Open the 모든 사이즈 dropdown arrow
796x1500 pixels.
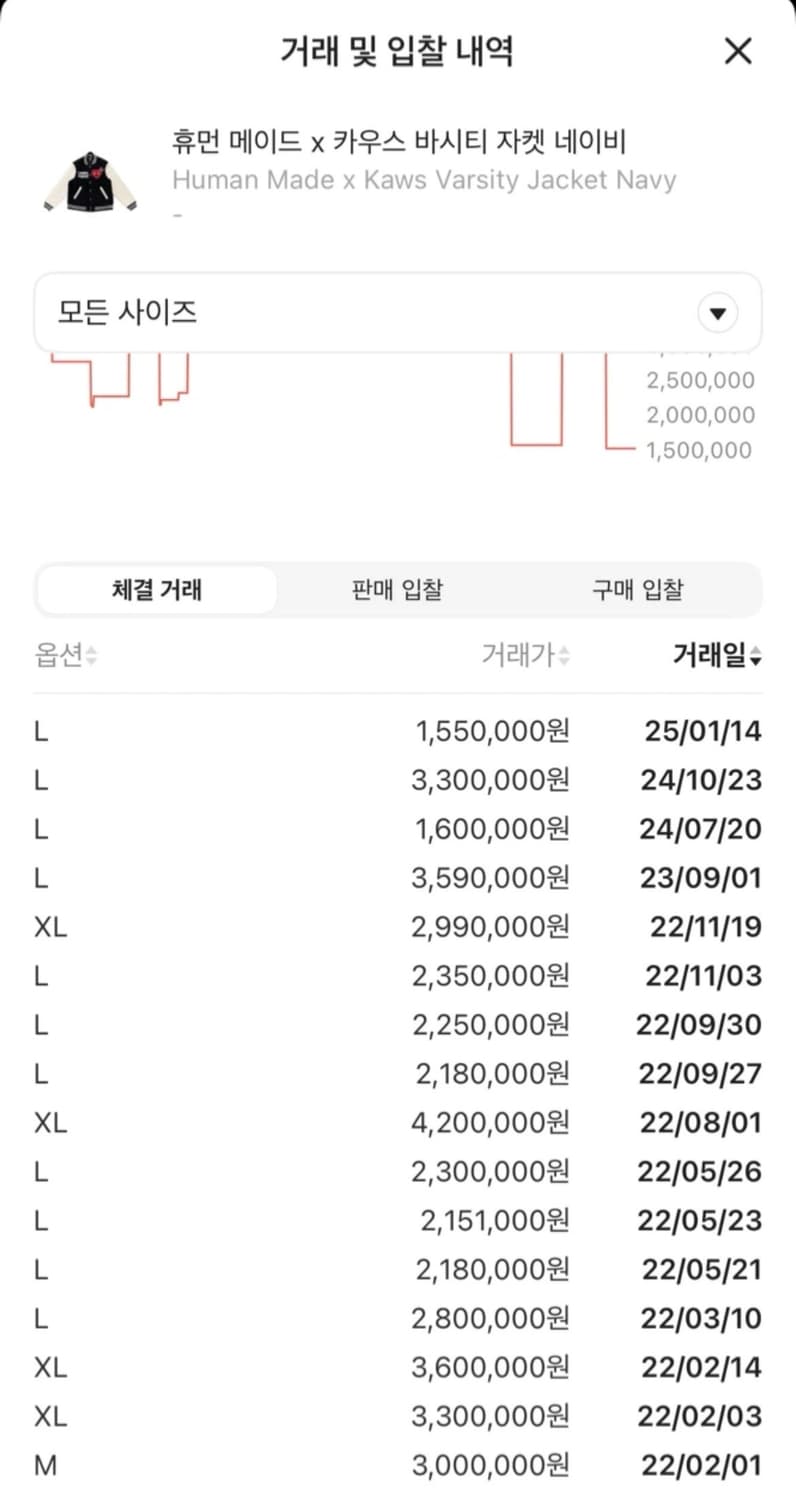click(717, 312)
